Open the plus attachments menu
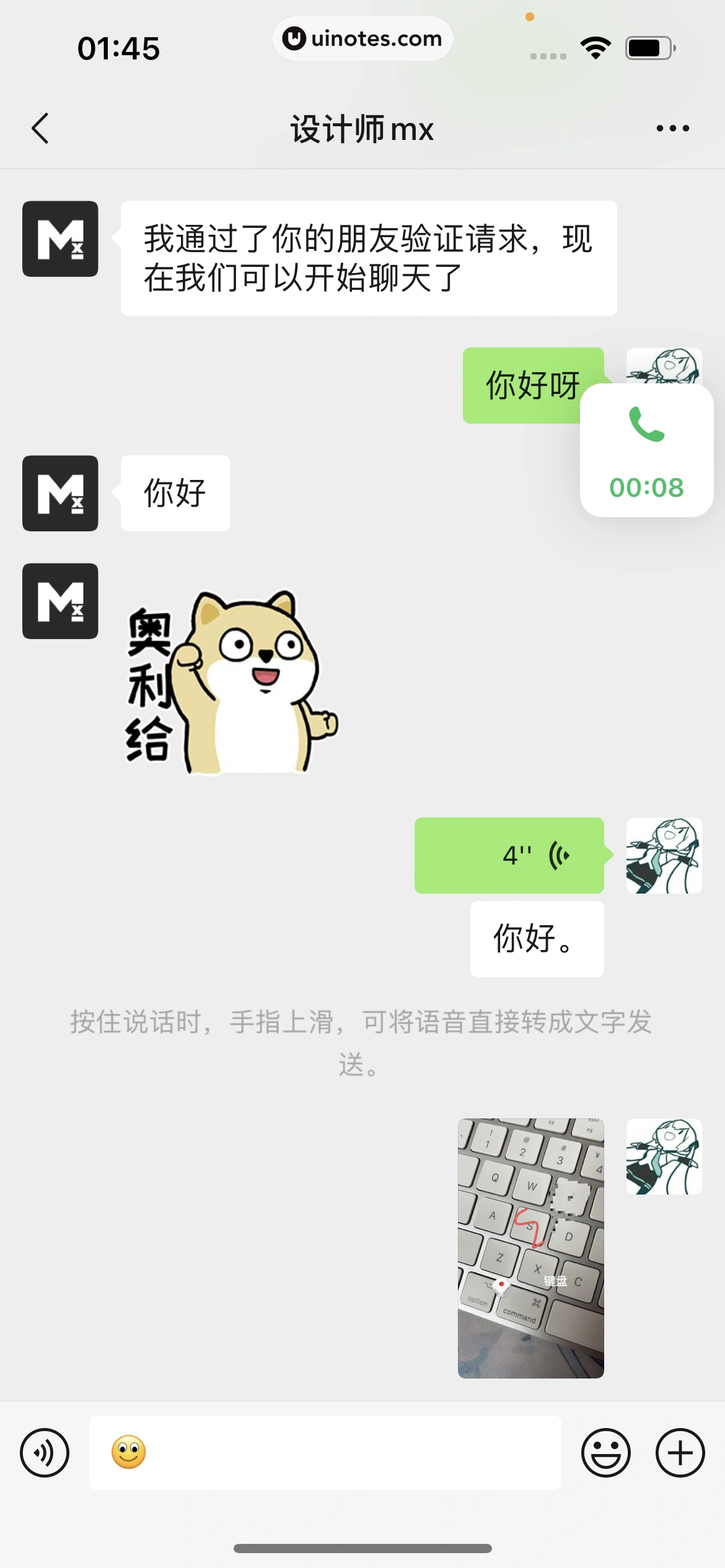725x1568 pixels. (680, 1453)
